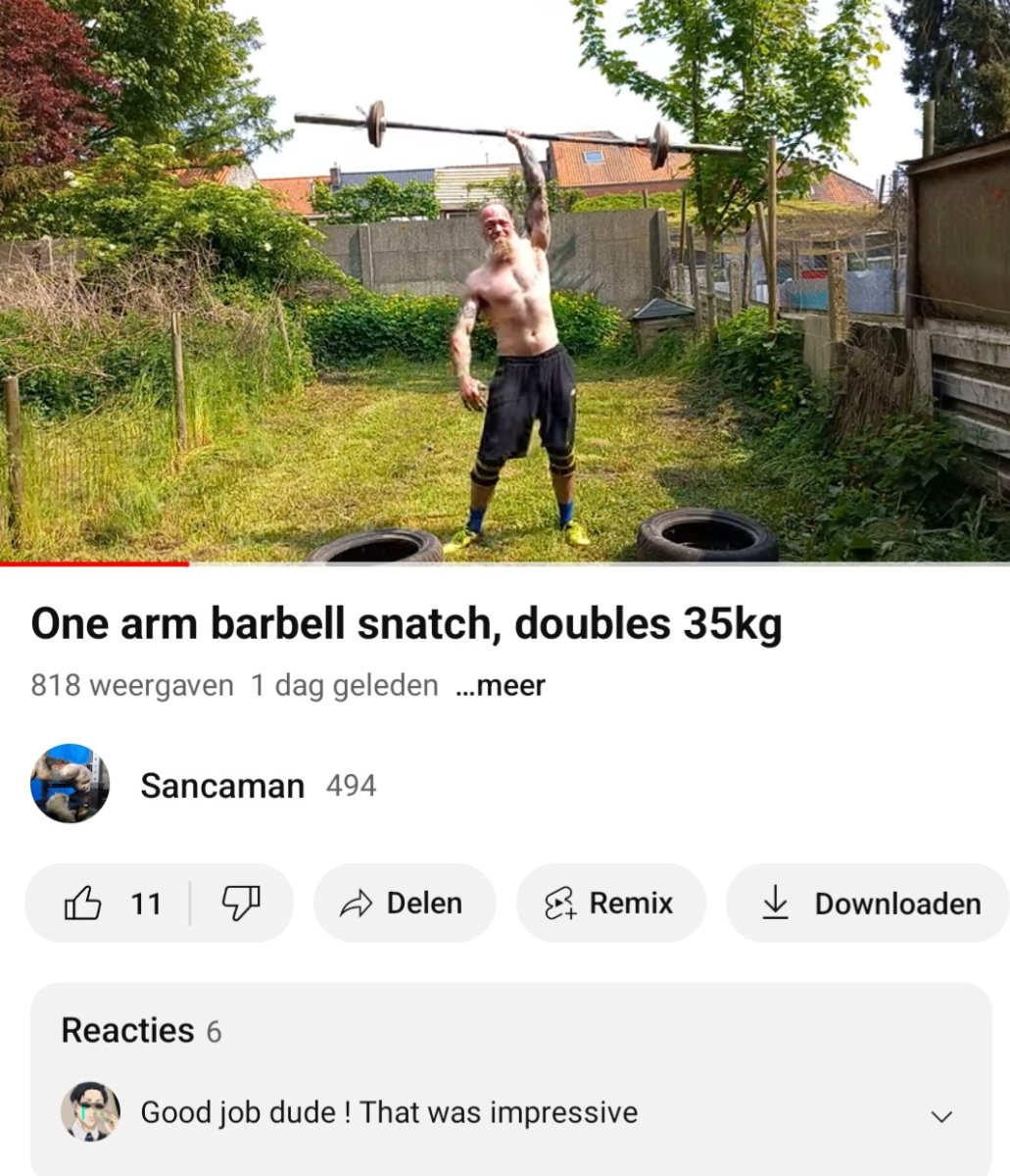Viewport: 1010px width, 1176px height.
Task: Toggle the Remix feature
Action: 610,904
